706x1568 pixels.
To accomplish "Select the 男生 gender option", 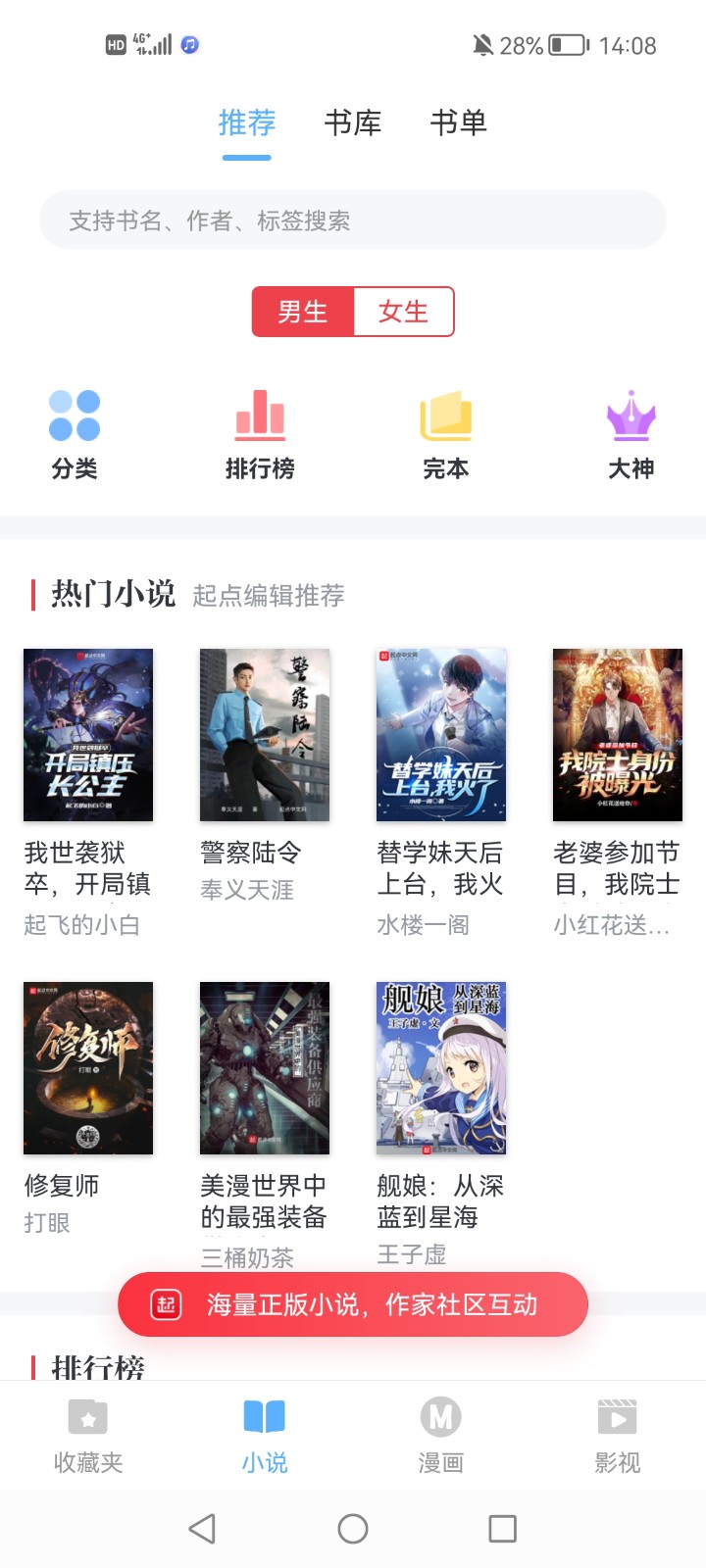I will click(303, 312).
